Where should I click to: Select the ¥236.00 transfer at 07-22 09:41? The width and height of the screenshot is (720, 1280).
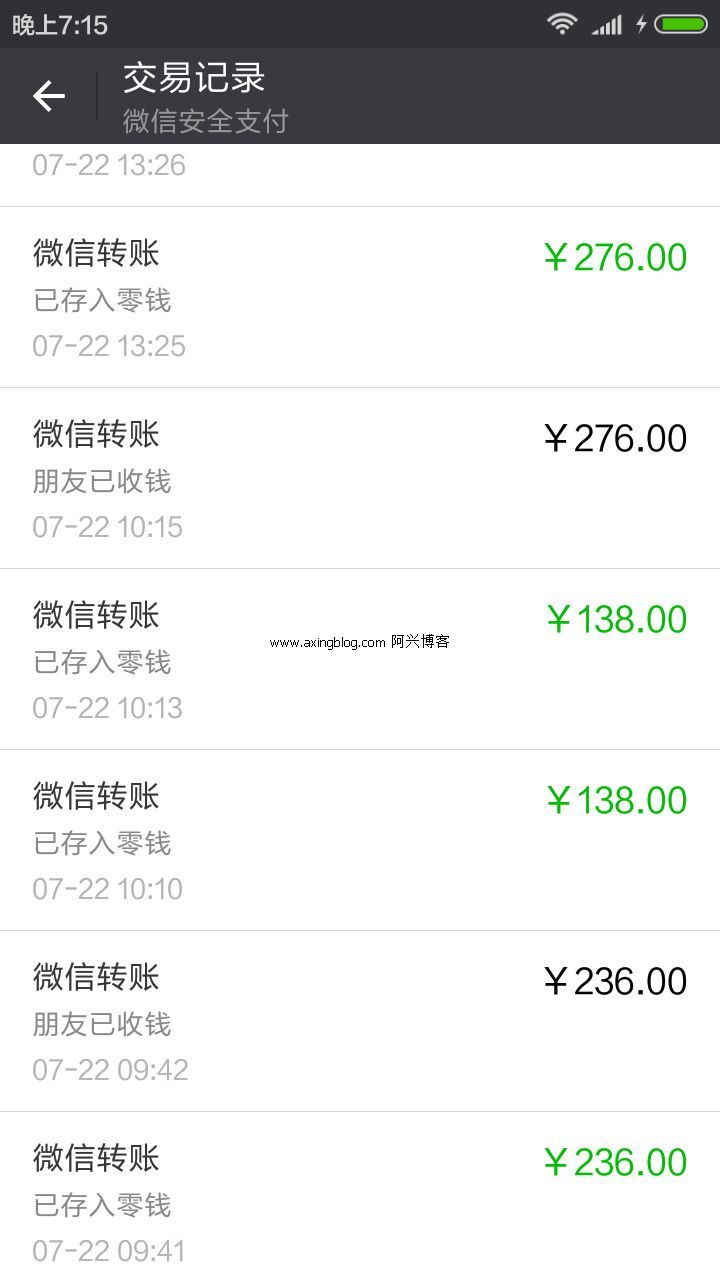pyautogui.click(x=360, y=1196)
